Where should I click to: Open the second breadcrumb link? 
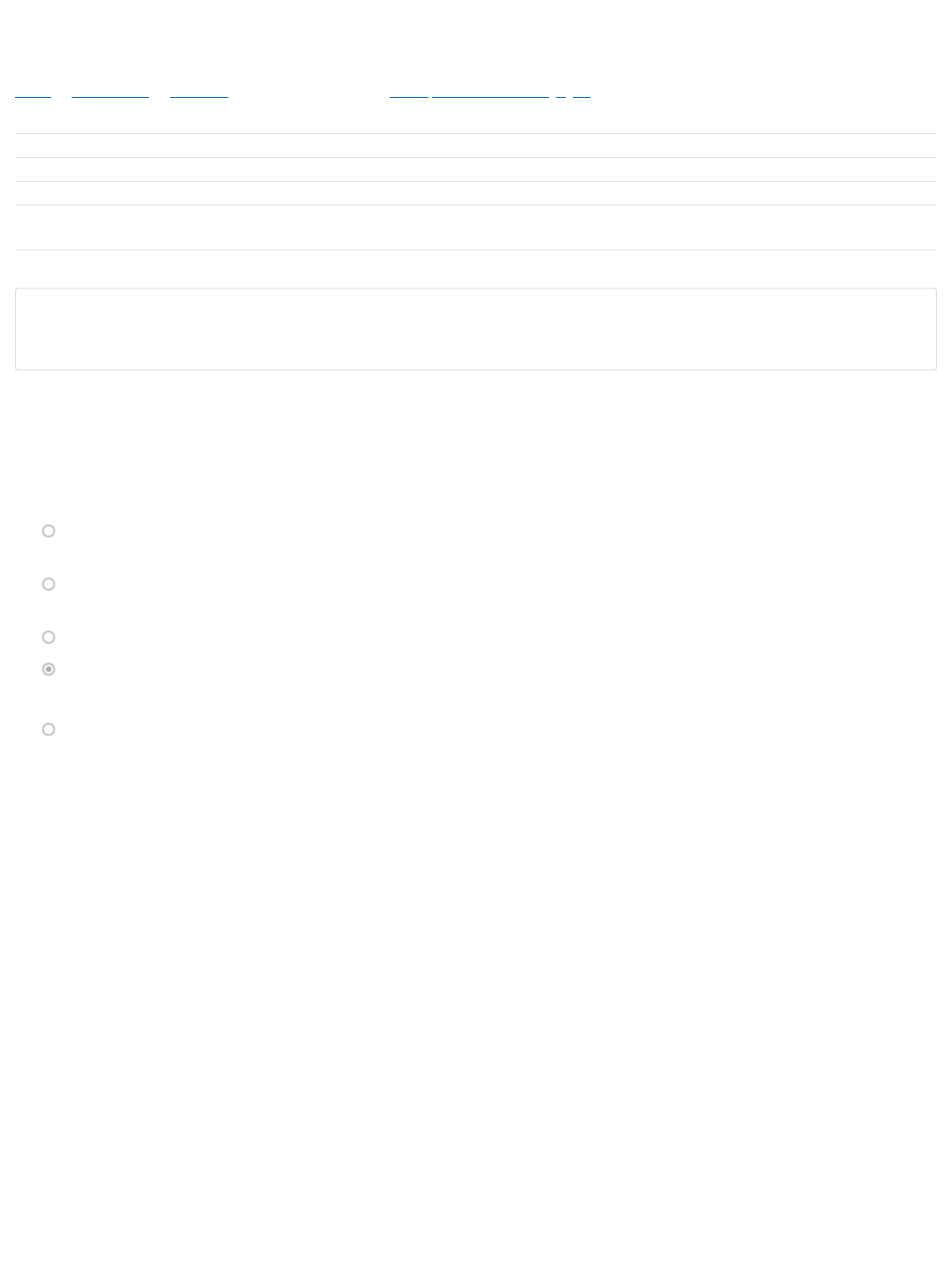point(110,92)
